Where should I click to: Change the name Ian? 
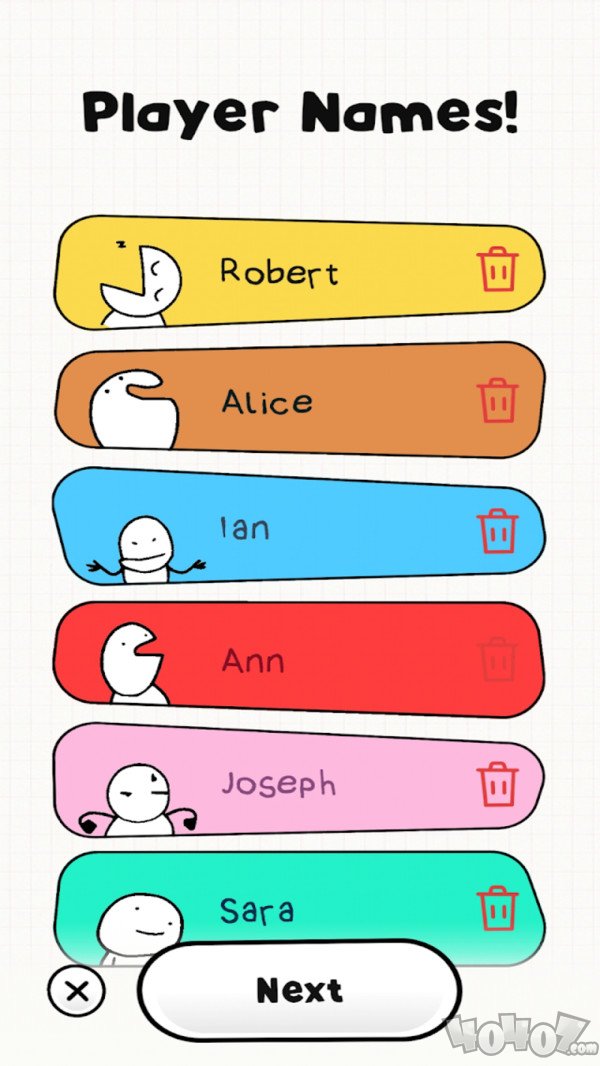(x=245, y=528)
